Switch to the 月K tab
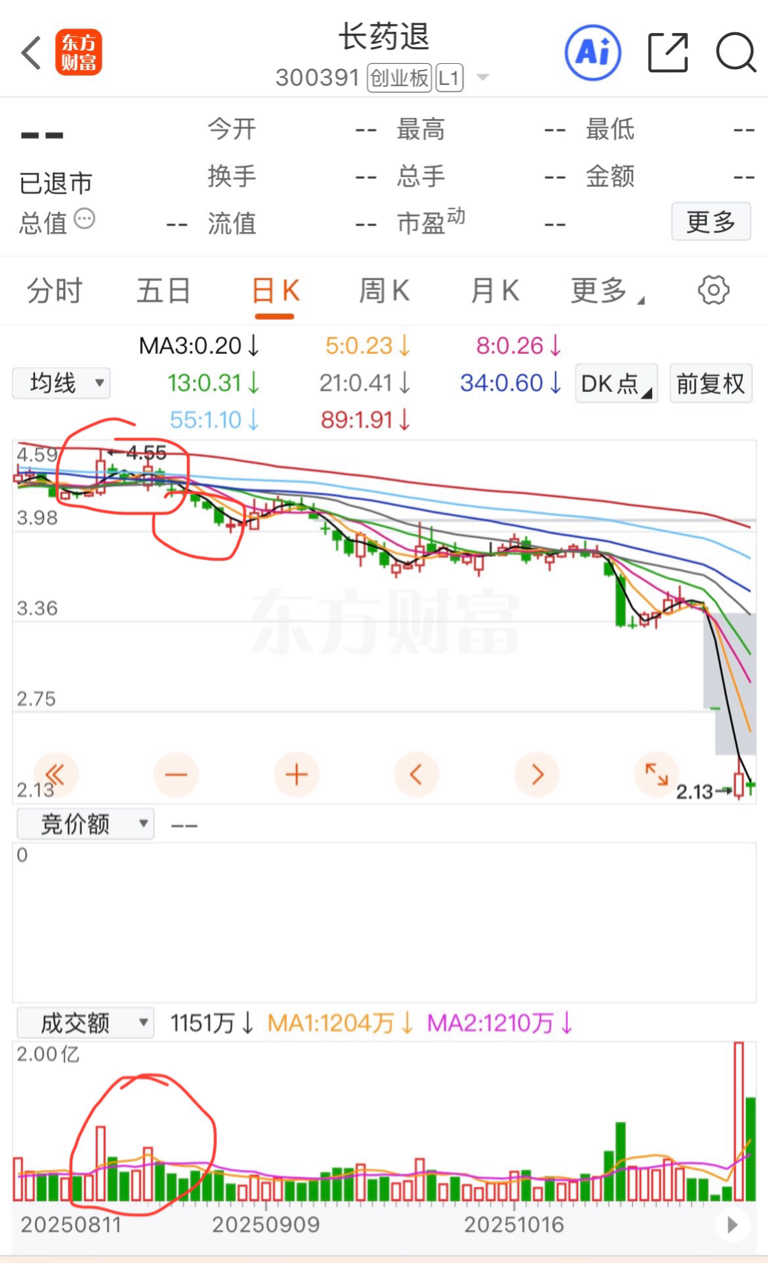Image resolution: width=768 pixels, height=1264 pixels. (x=495, y=291)
